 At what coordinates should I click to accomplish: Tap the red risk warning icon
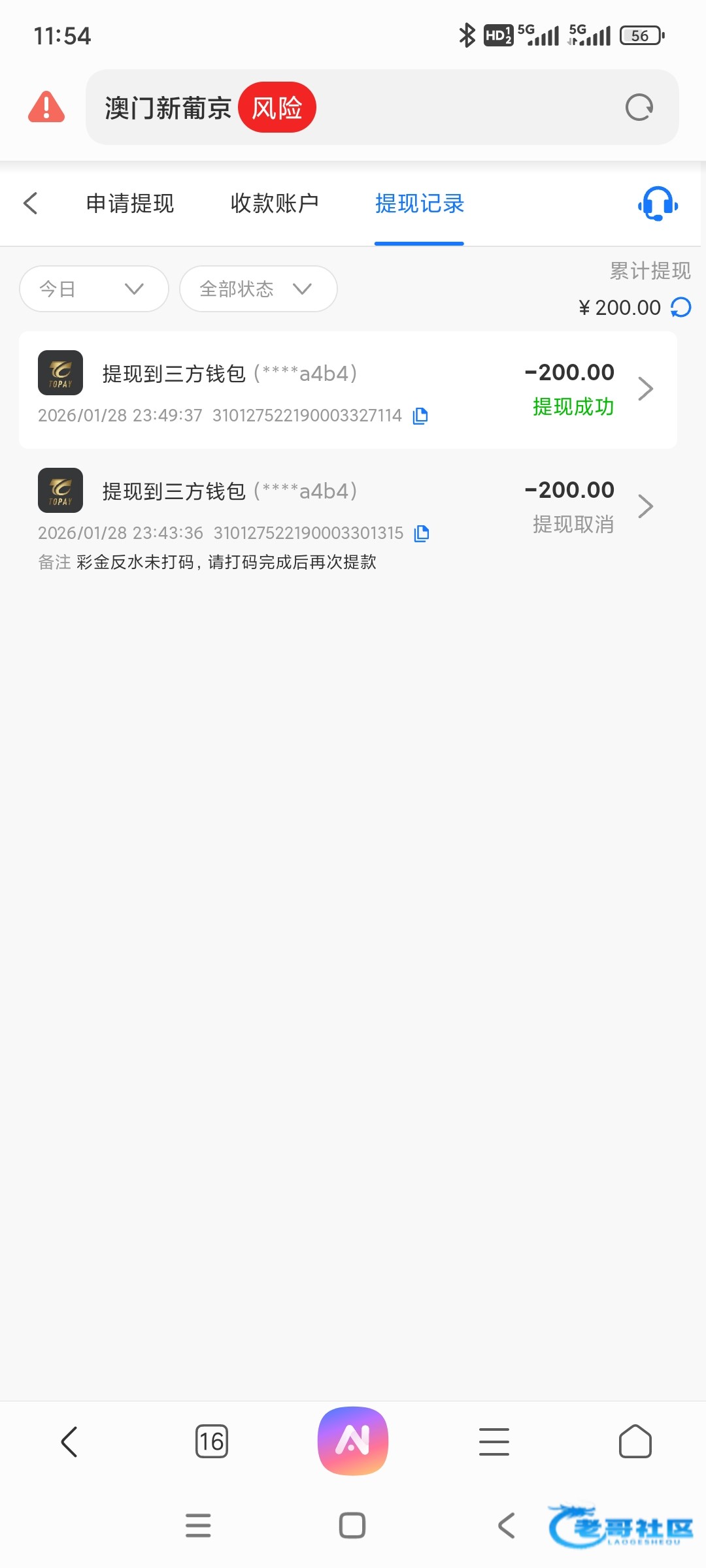coord(46,107)
